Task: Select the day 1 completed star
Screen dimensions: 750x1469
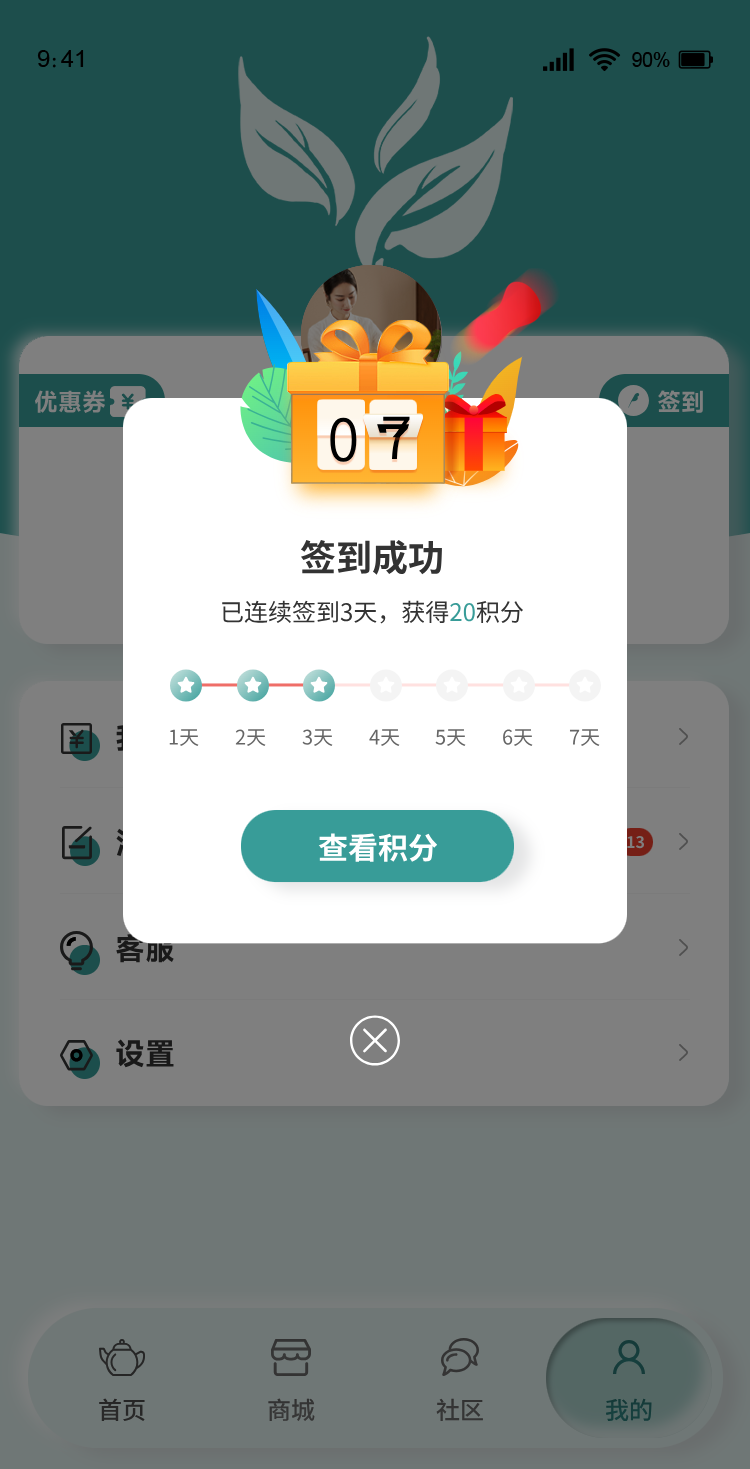Action: (186, 685)
